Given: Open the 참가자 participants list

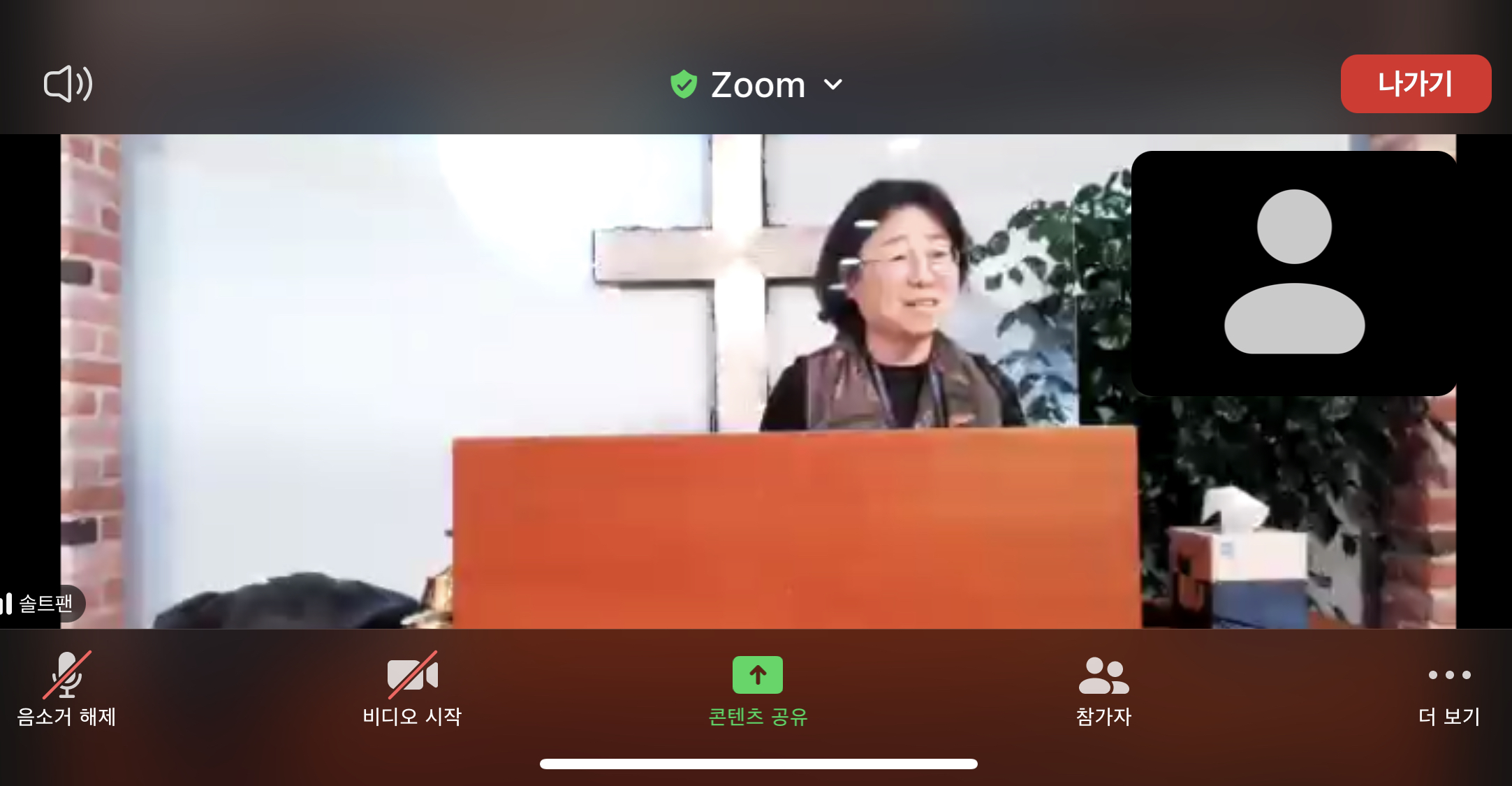Looking at the screenshot, I should (x=1103, y=688).
